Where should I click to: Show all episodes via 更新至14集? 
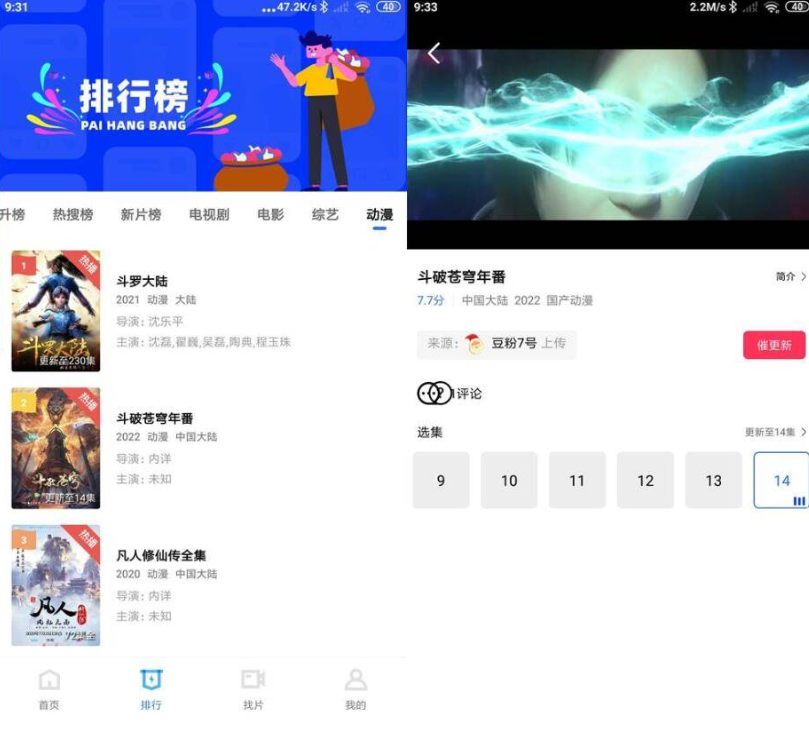click(775, 432)
